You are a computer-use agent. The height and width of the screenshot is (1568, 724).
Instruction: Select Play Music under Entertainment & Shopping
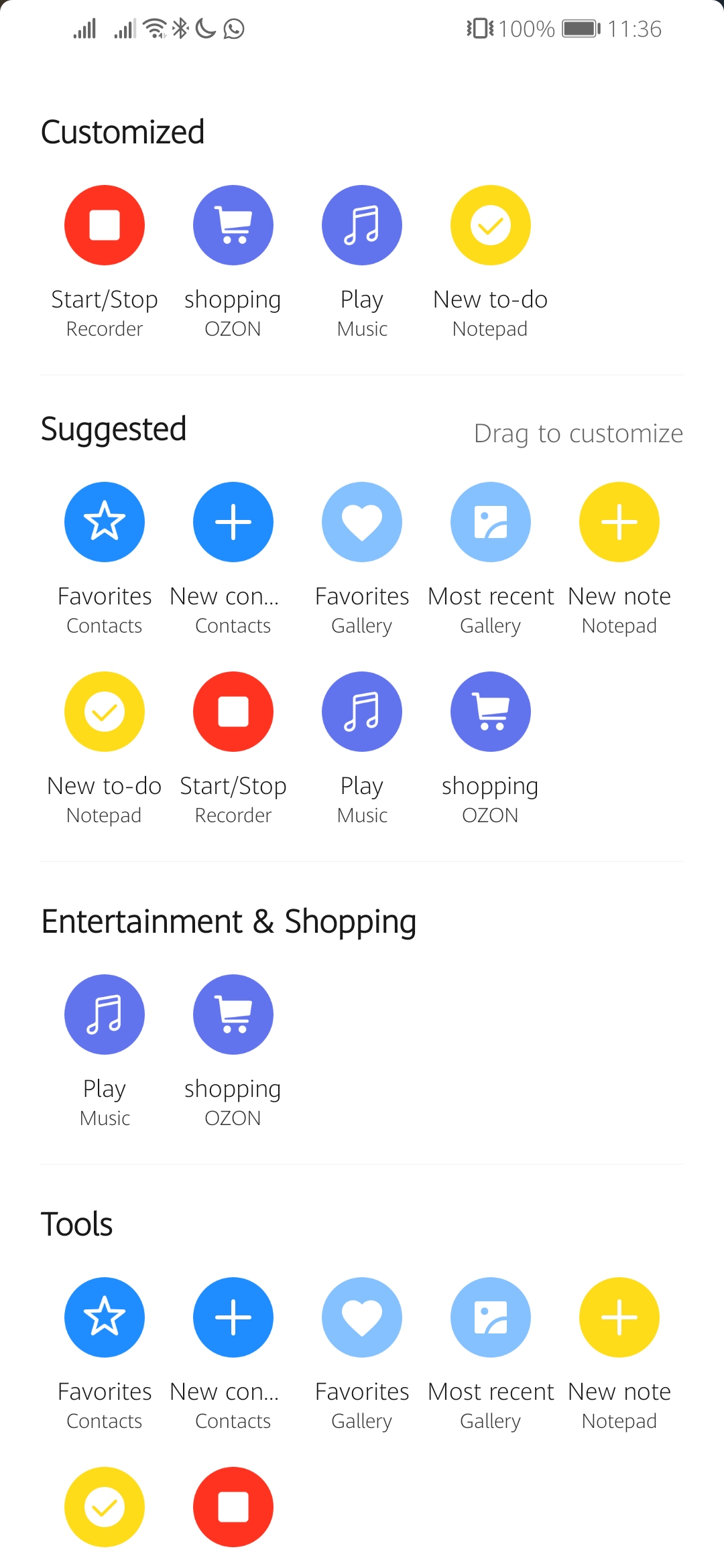pos(105,1015)
